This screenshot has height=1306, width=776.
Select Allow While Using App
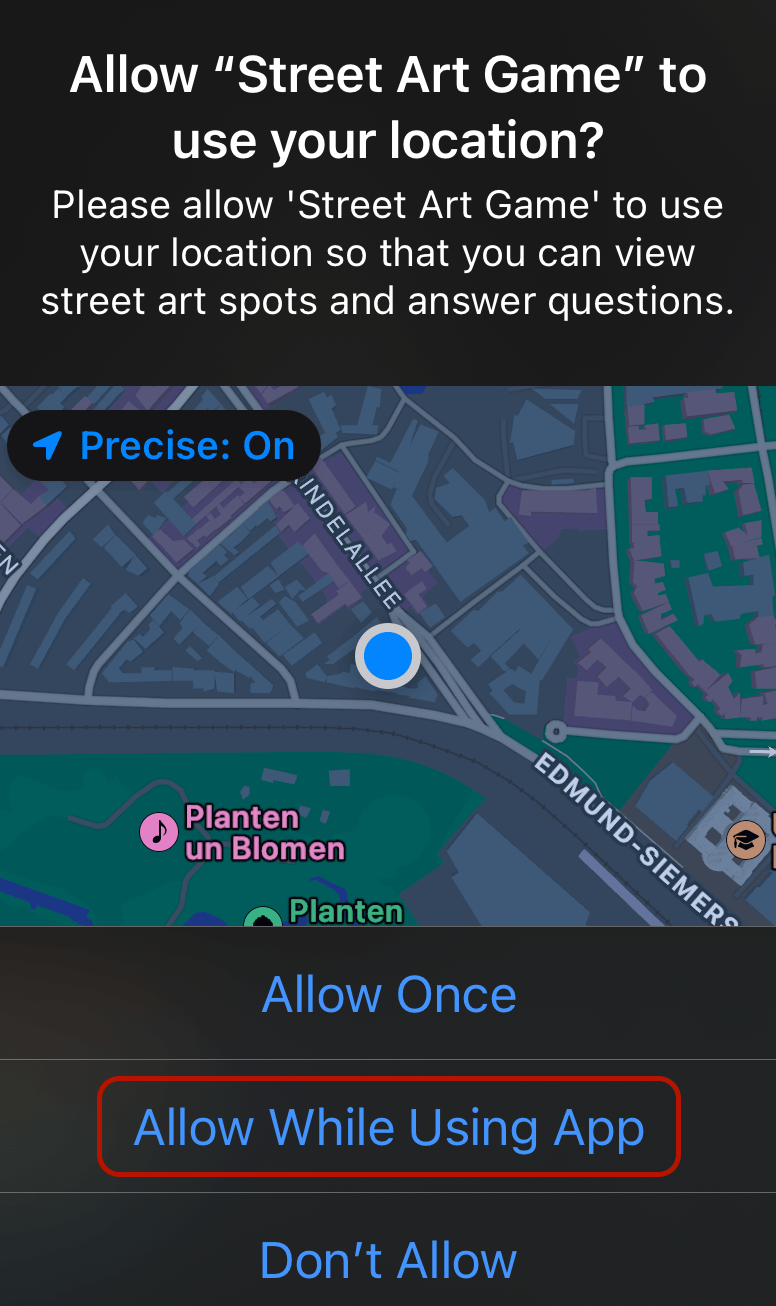[388, 1127]
